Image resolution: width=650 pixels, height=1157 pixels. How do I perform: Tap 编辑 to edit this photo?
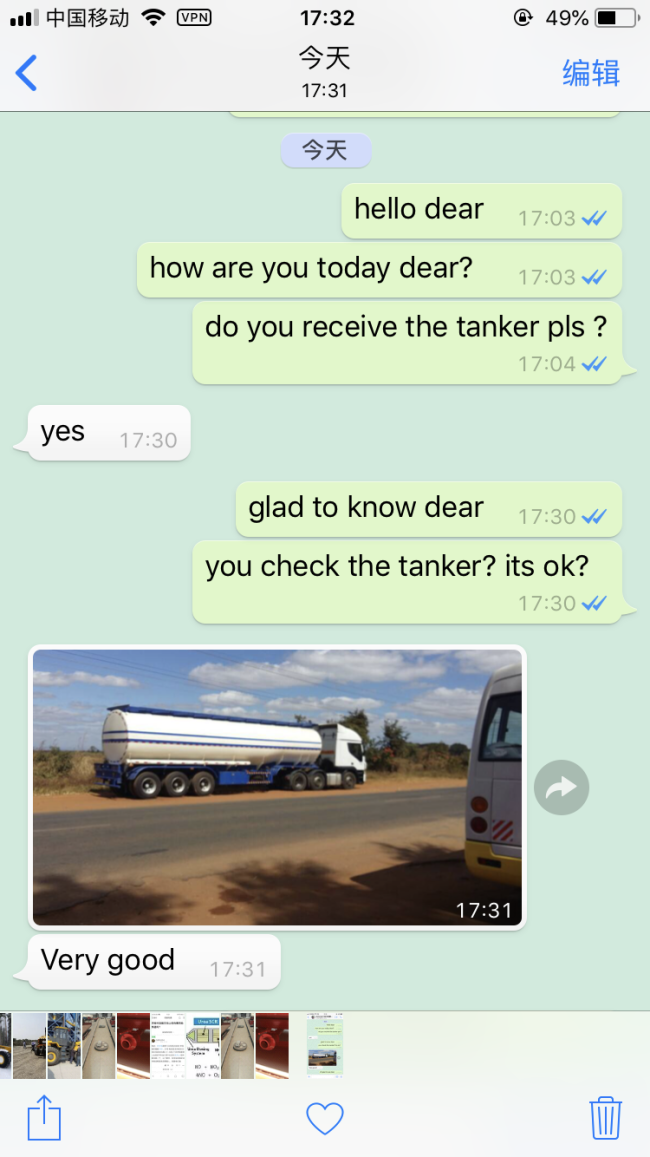591,73
